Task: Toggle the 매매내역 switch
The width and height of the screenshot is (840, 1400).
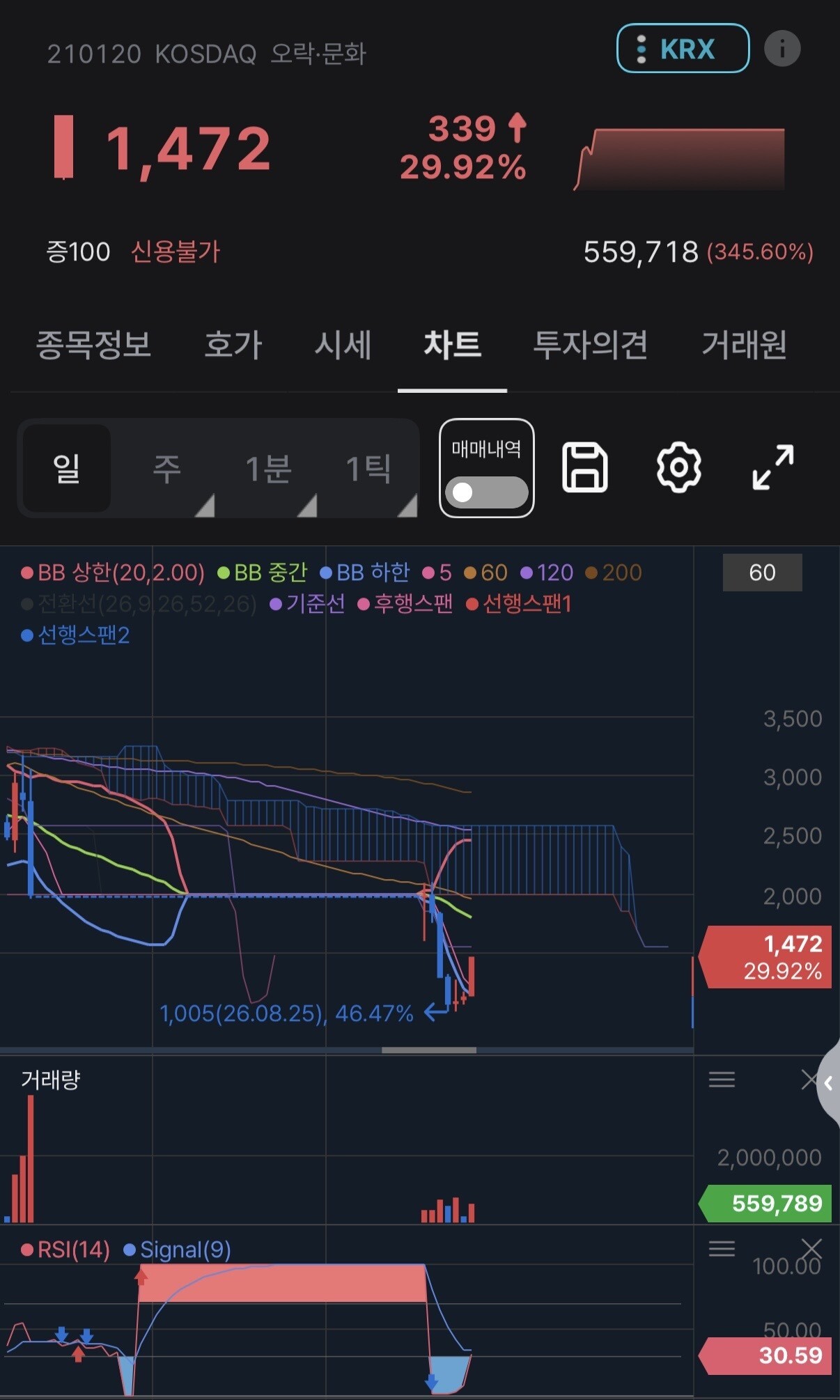Action: tap(487, 492)
